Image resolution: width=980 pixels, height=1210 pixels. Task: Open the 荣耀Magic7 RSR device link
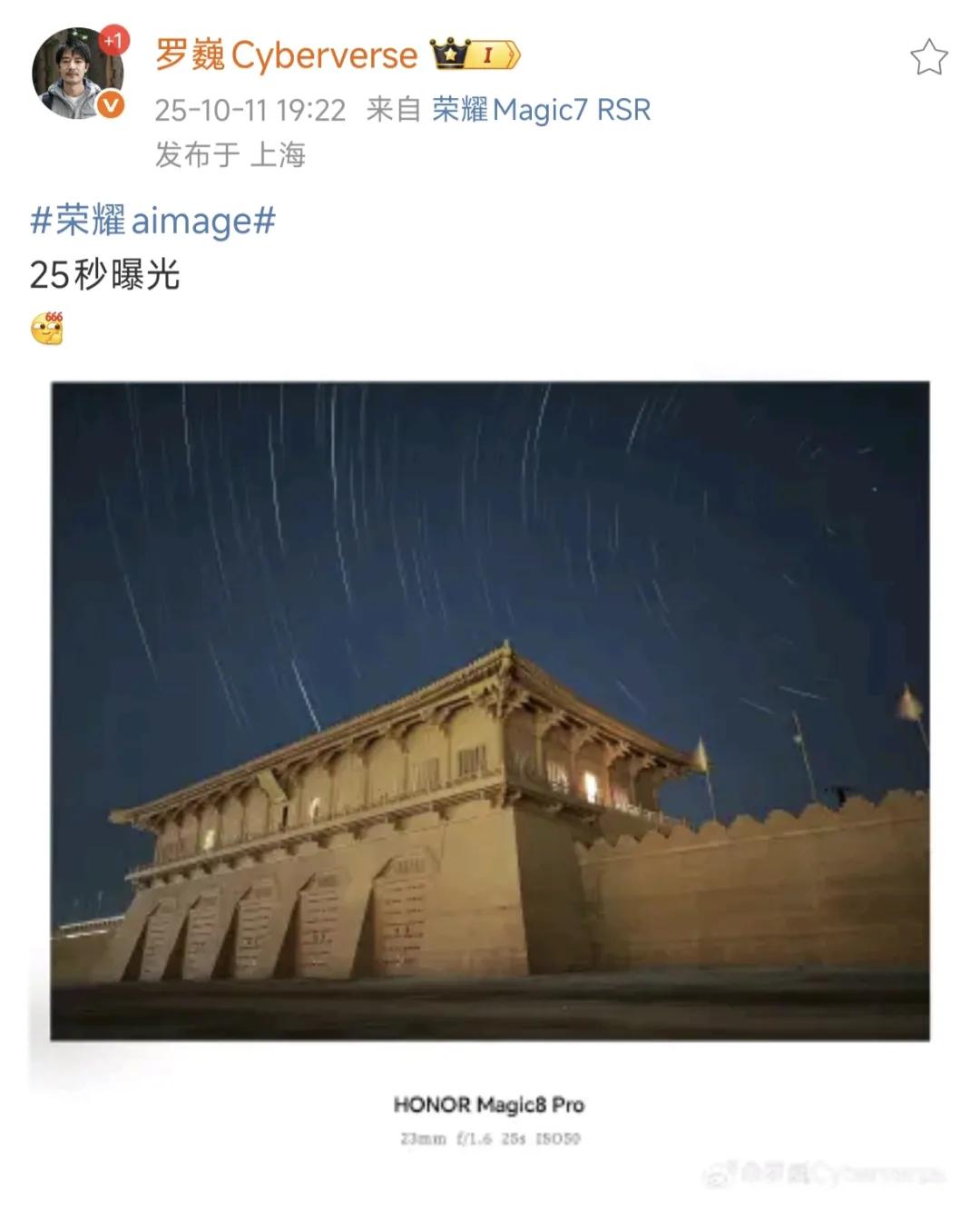click(x=541, y=110)
